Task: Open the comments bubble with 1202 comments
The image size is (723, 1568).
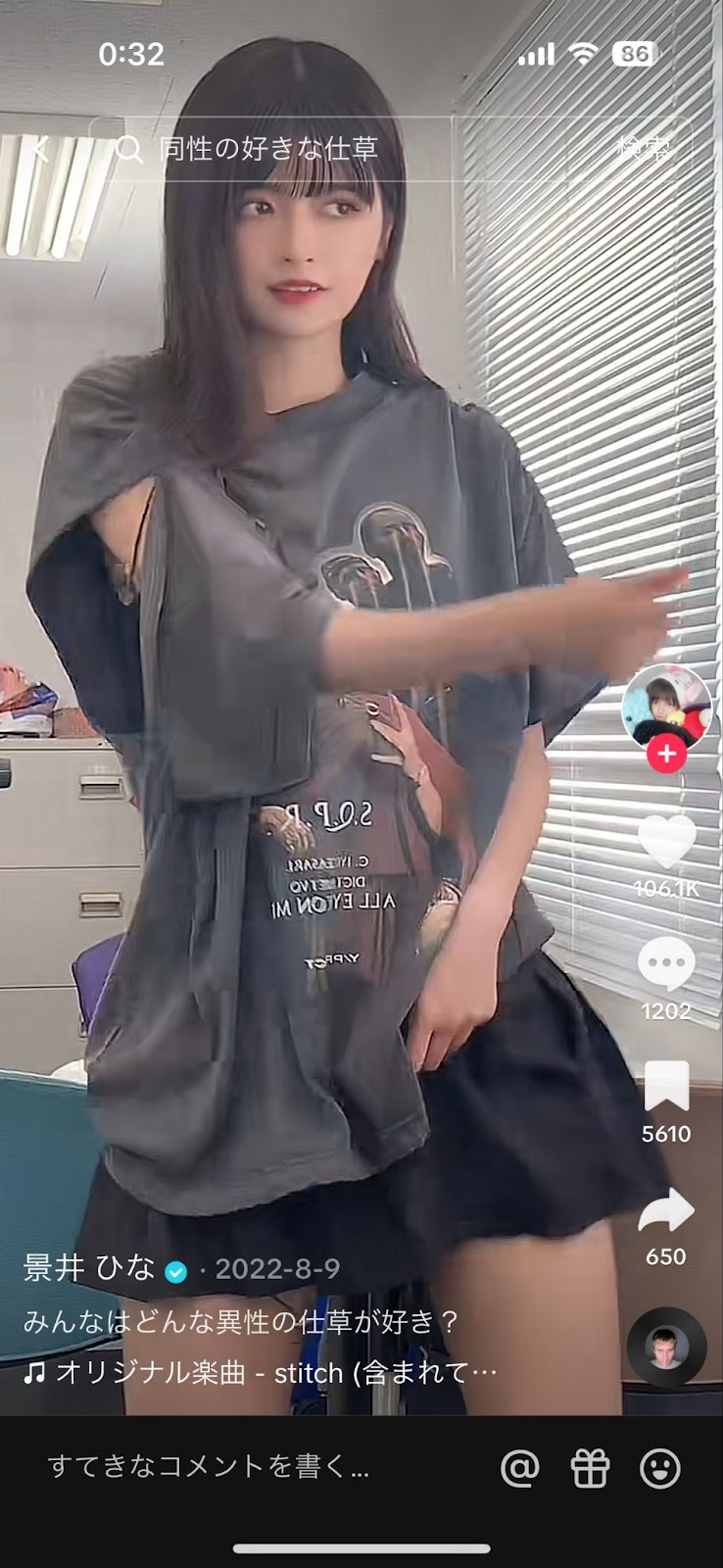Action: point(666,964)
